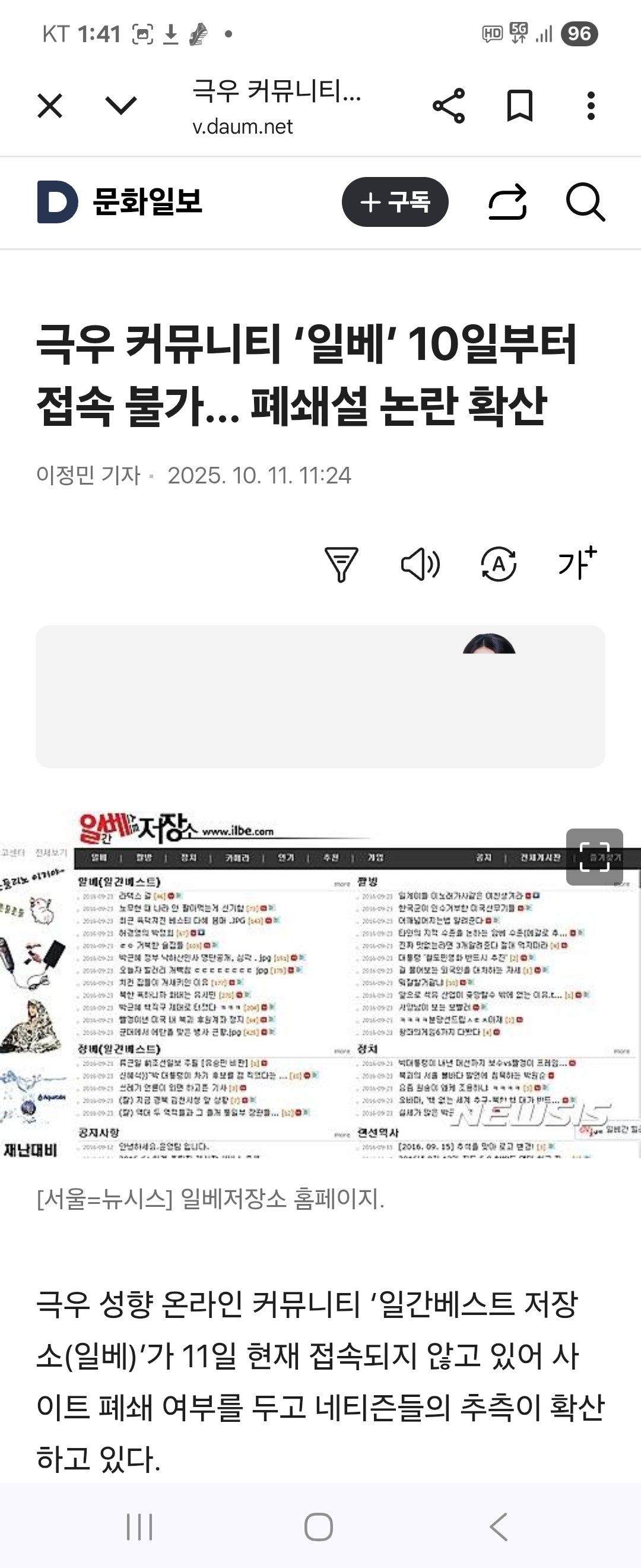The image size is (641, 1568).
Task: Tap the repost arrows icon next to 구독
Action: pos(508,202)
